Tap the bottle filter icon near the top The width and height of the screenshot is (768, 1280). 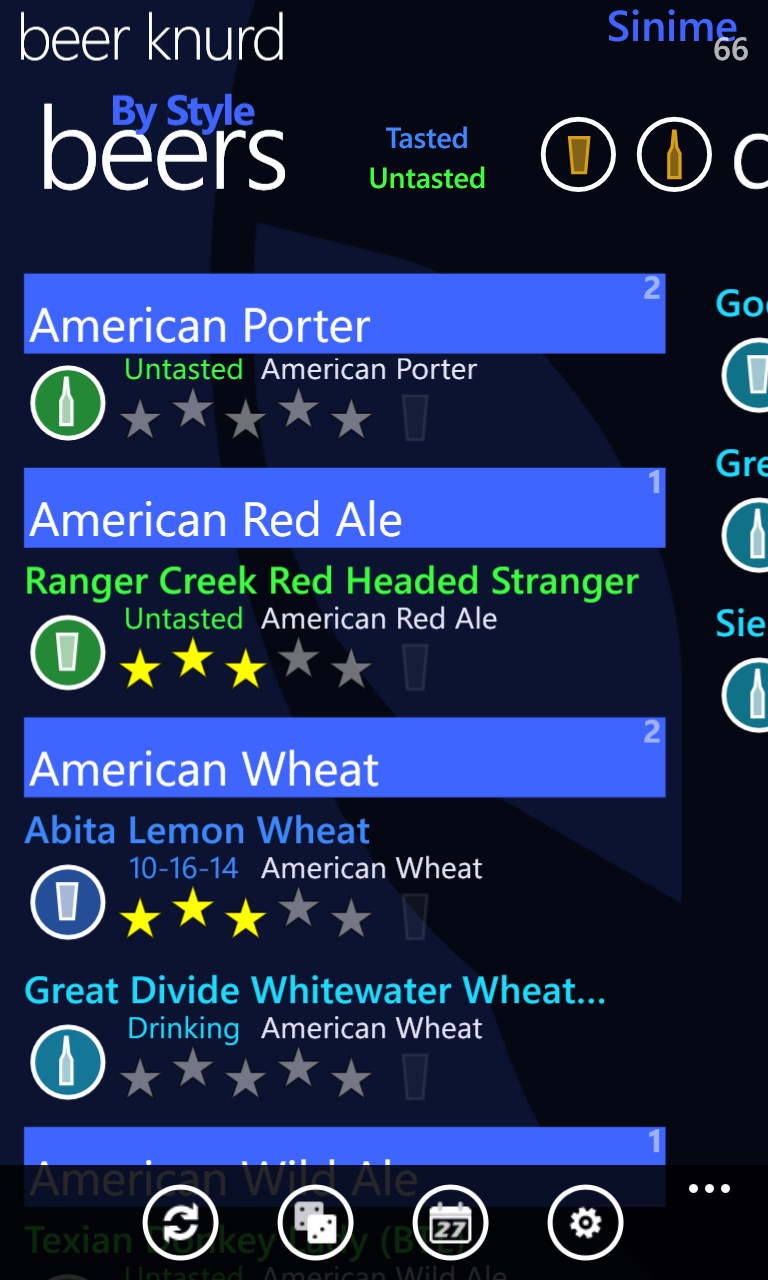click(x=674, y=155)
